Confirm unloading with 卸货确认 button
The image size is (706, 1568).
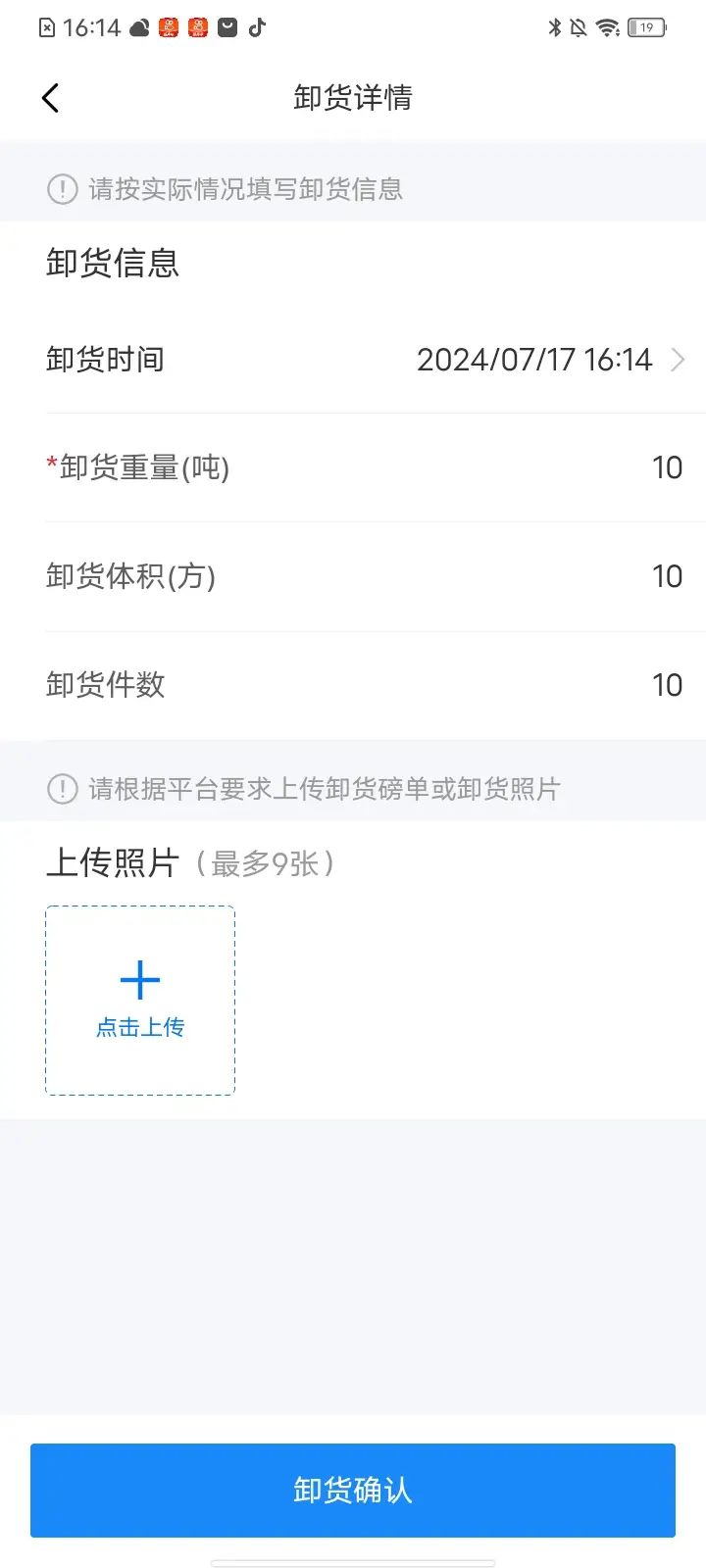tap(353, 1490)
